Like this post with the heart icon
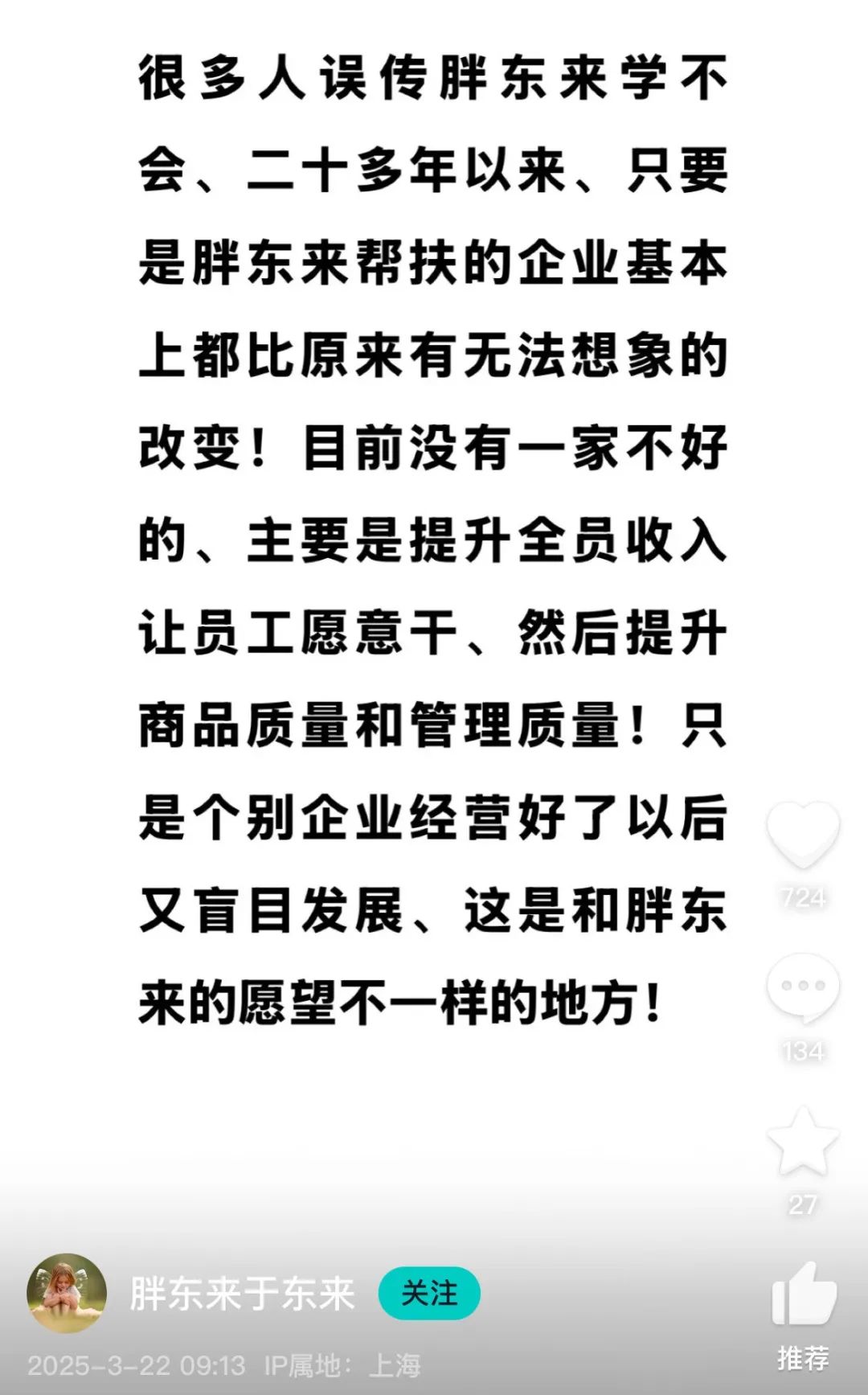This screenshot has width=868, height=1395. [803, 835]
